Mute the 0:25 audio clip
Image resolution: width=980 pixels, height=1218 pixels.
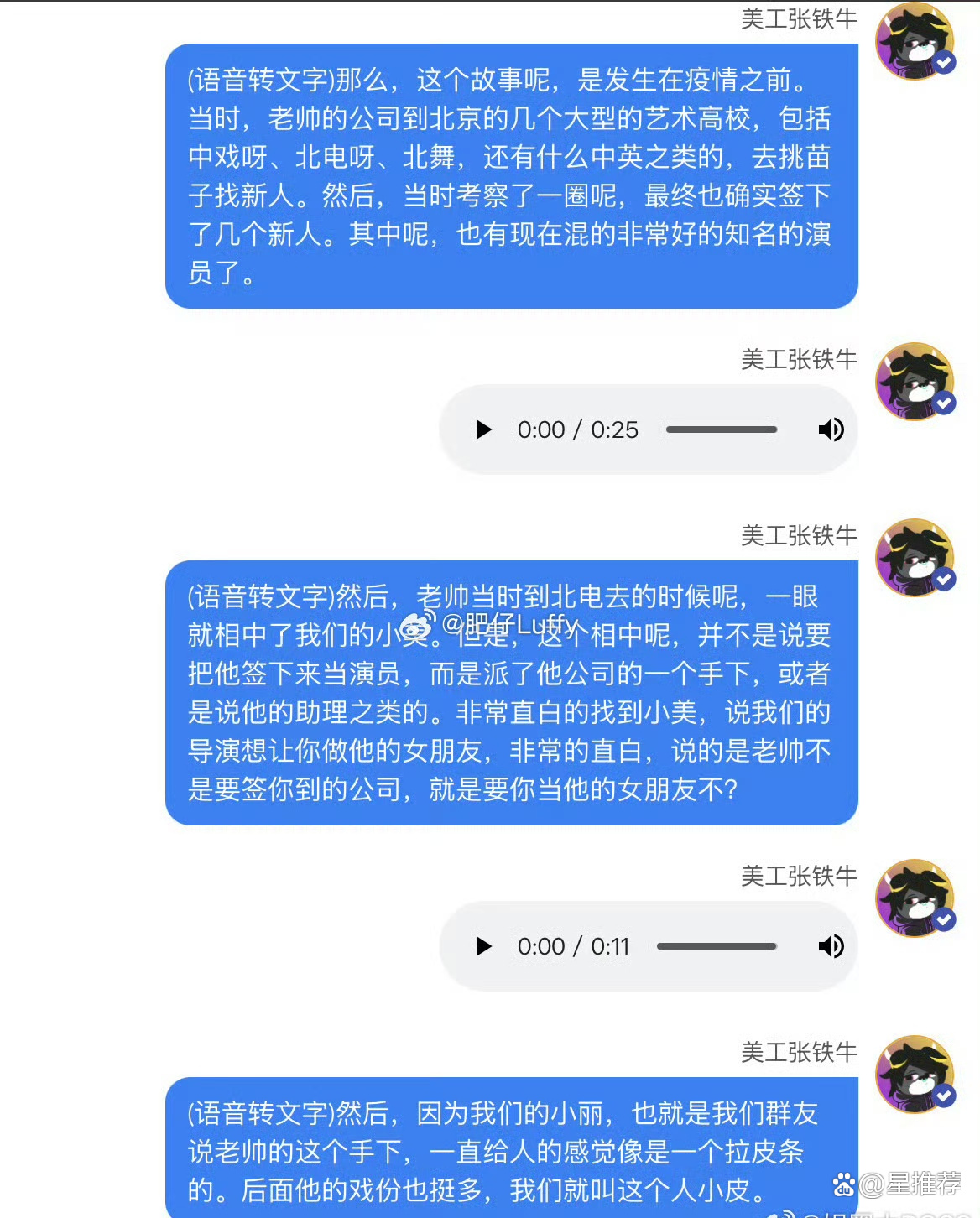click(831, 430)
